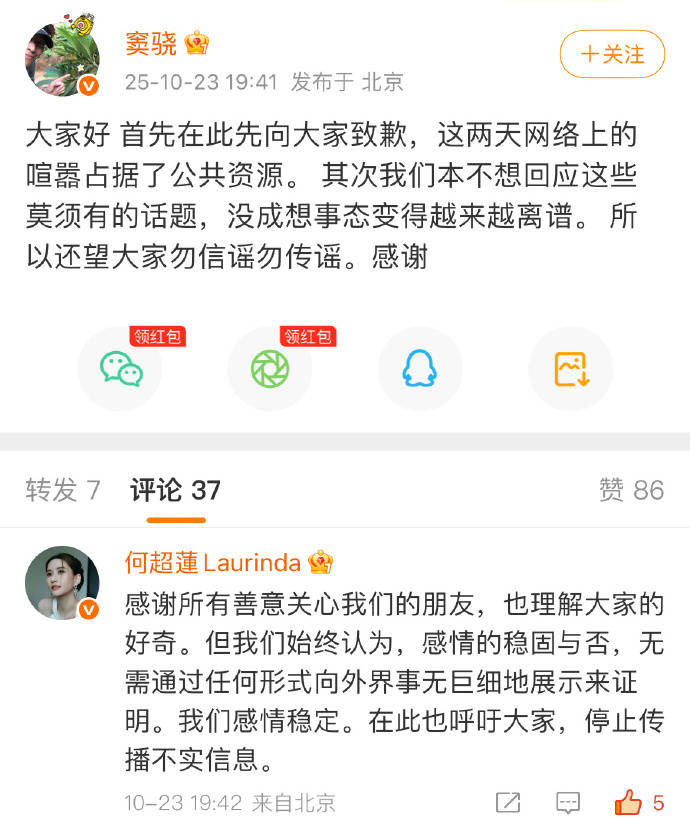Save post as image
The height and width of the screenshot is (827, 690).
pos(570,370)
